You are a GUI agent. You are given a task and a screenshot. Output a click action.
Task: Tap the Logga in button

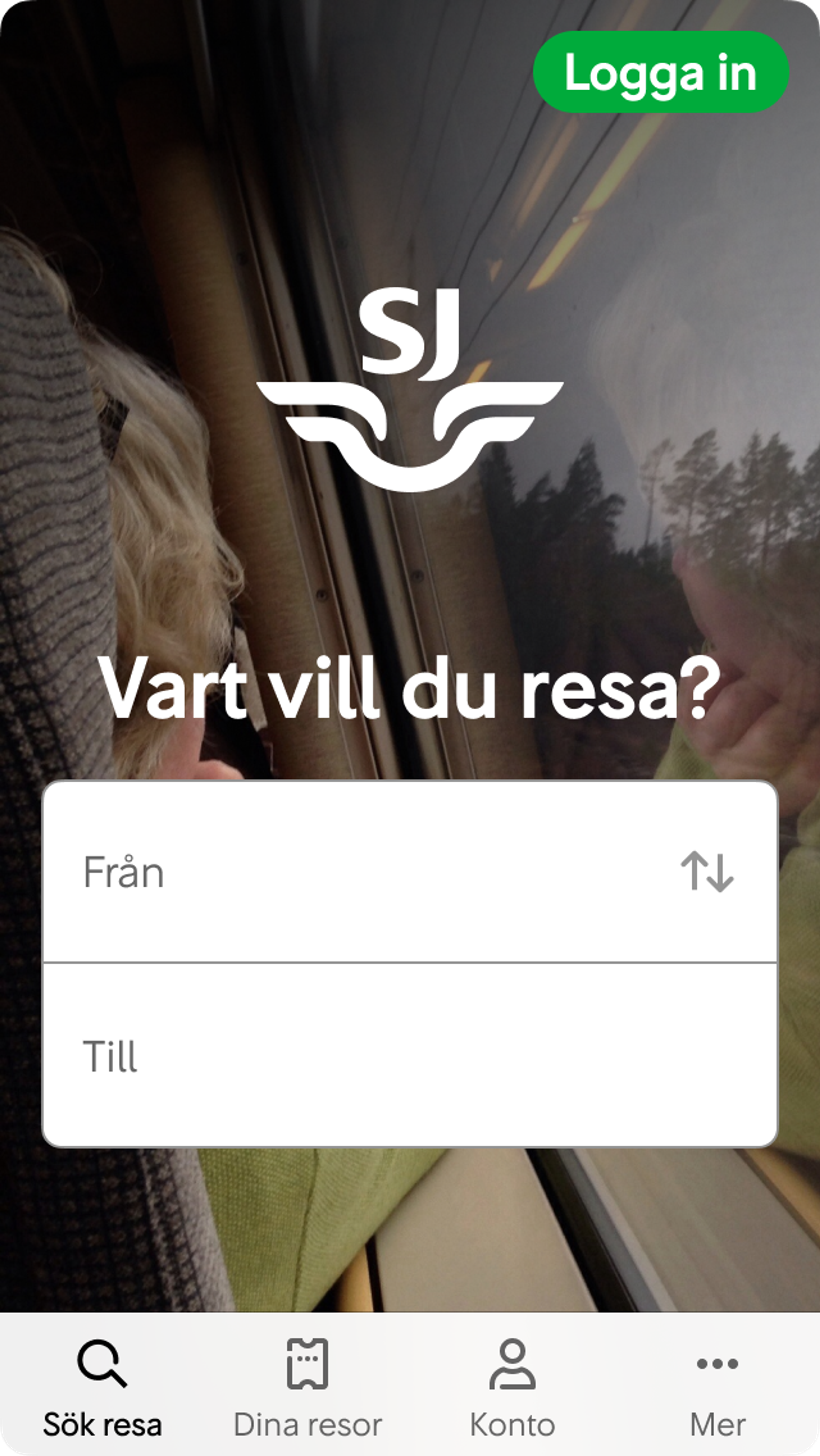pyautogui.click(x=661, y=72)
